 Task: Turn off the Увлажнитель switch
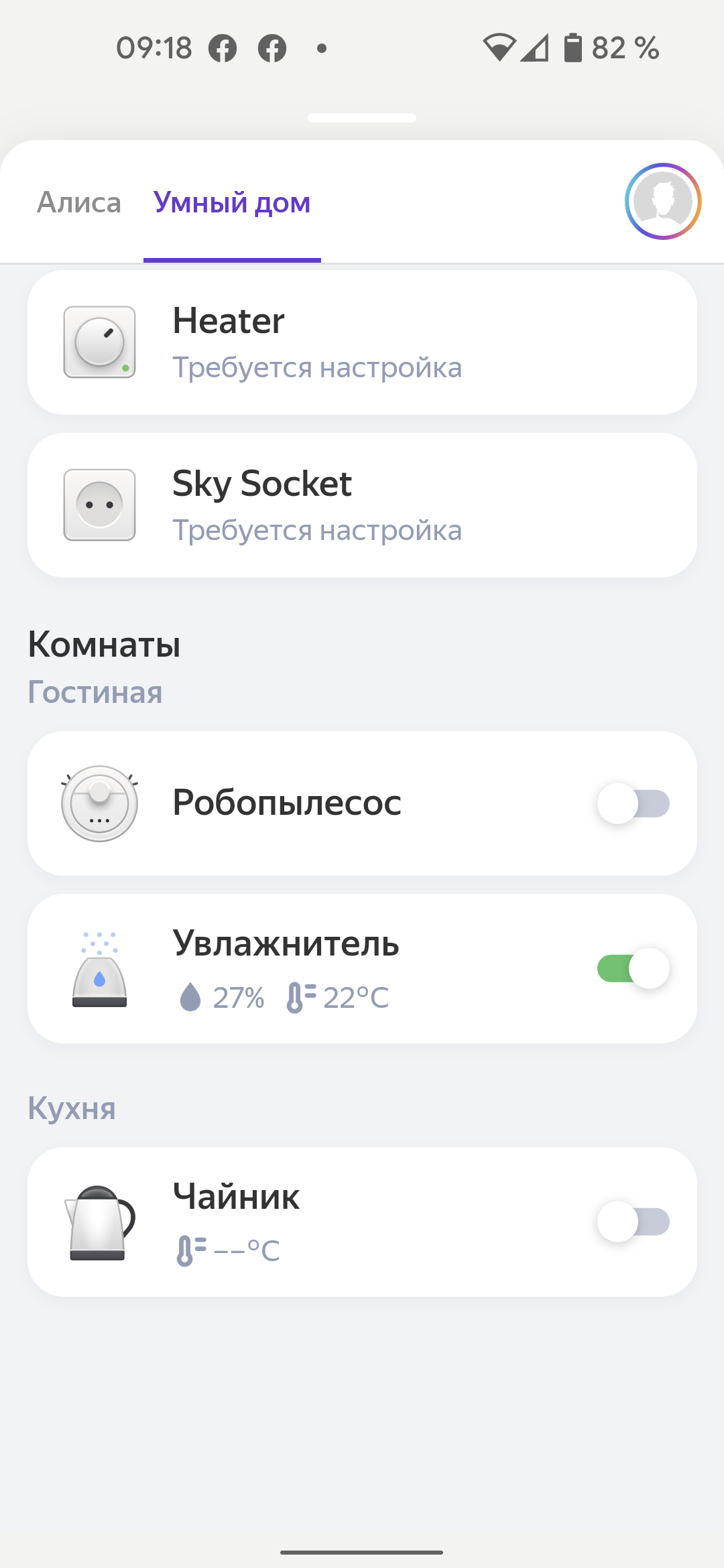pos(633,968)
